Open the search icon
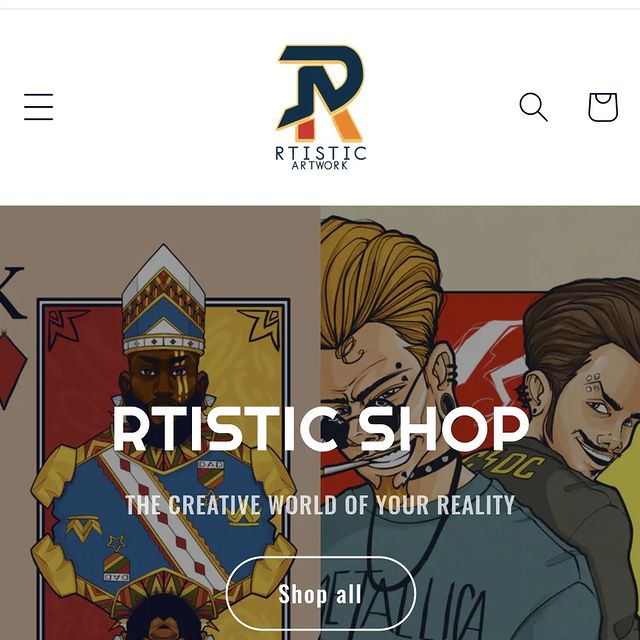Screen dimensions: 640x640 click(533, 107)
